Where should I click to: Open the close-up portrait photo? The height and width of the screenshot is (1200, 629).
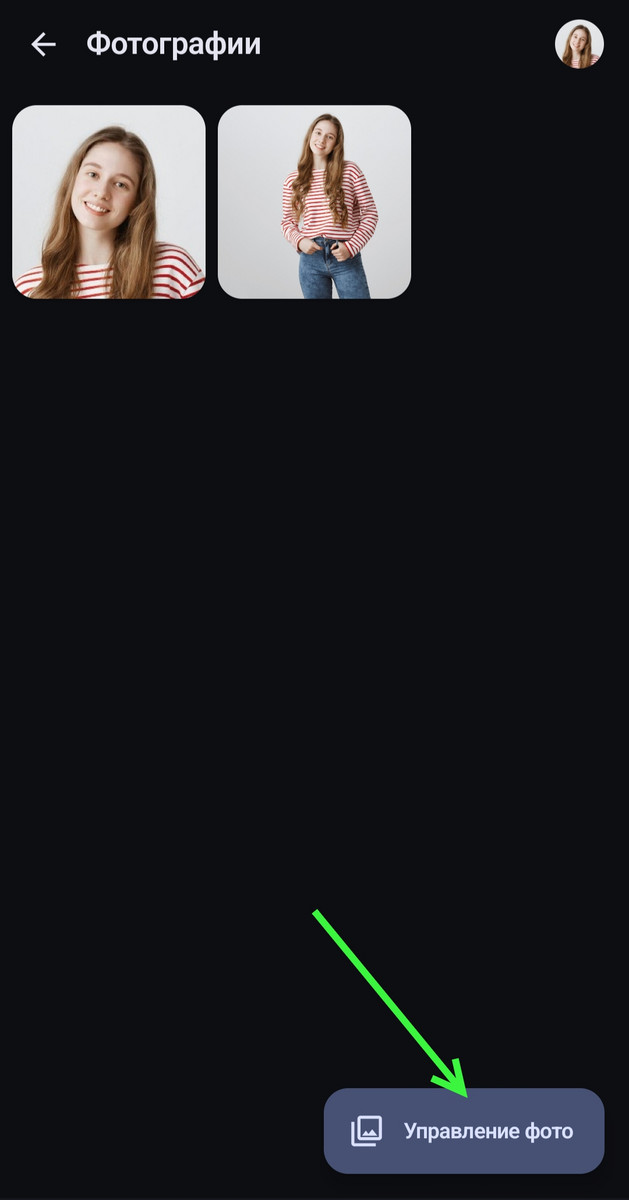109,202
